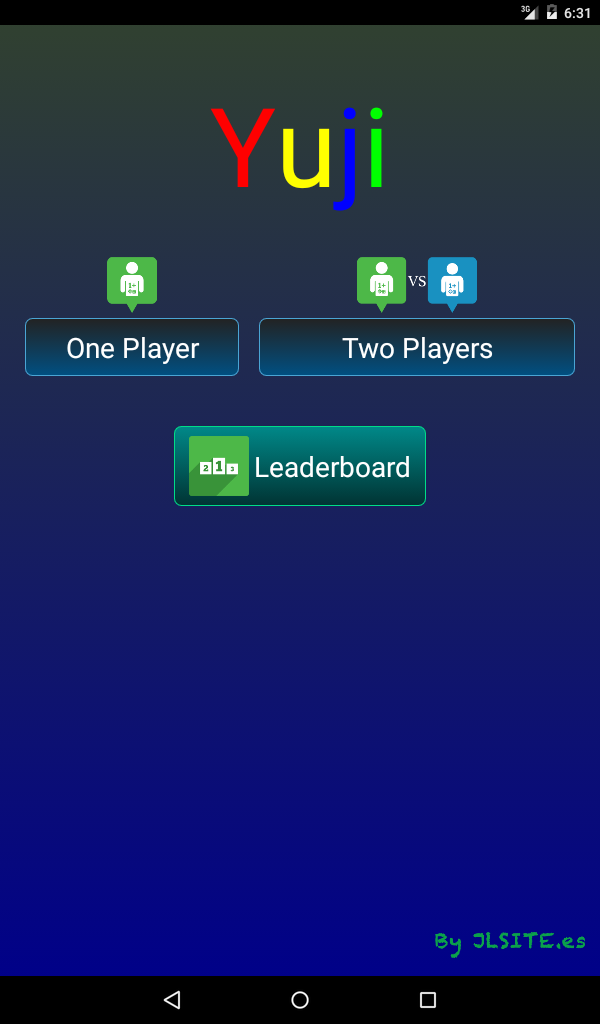Start a One Player game
Viewport: 600px width, 1024px height.
click(132, 347)
